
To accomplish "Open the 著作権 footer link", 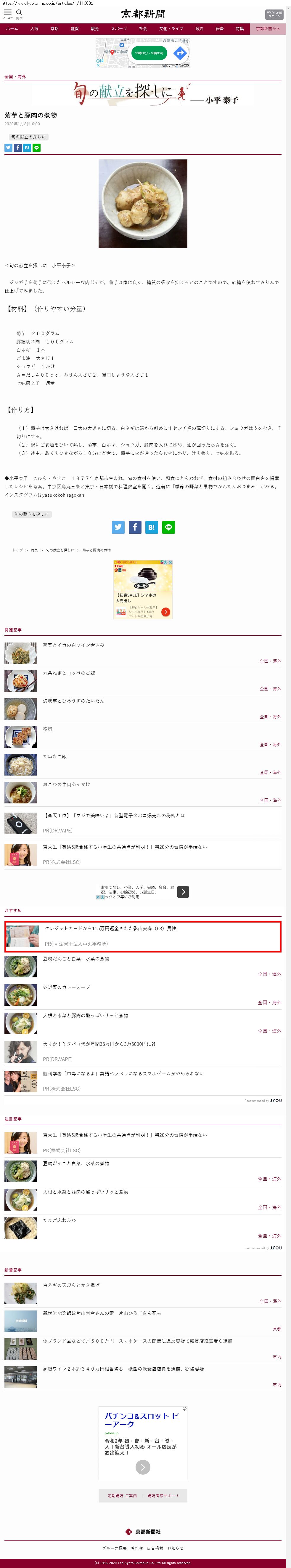I will 137,1548.
